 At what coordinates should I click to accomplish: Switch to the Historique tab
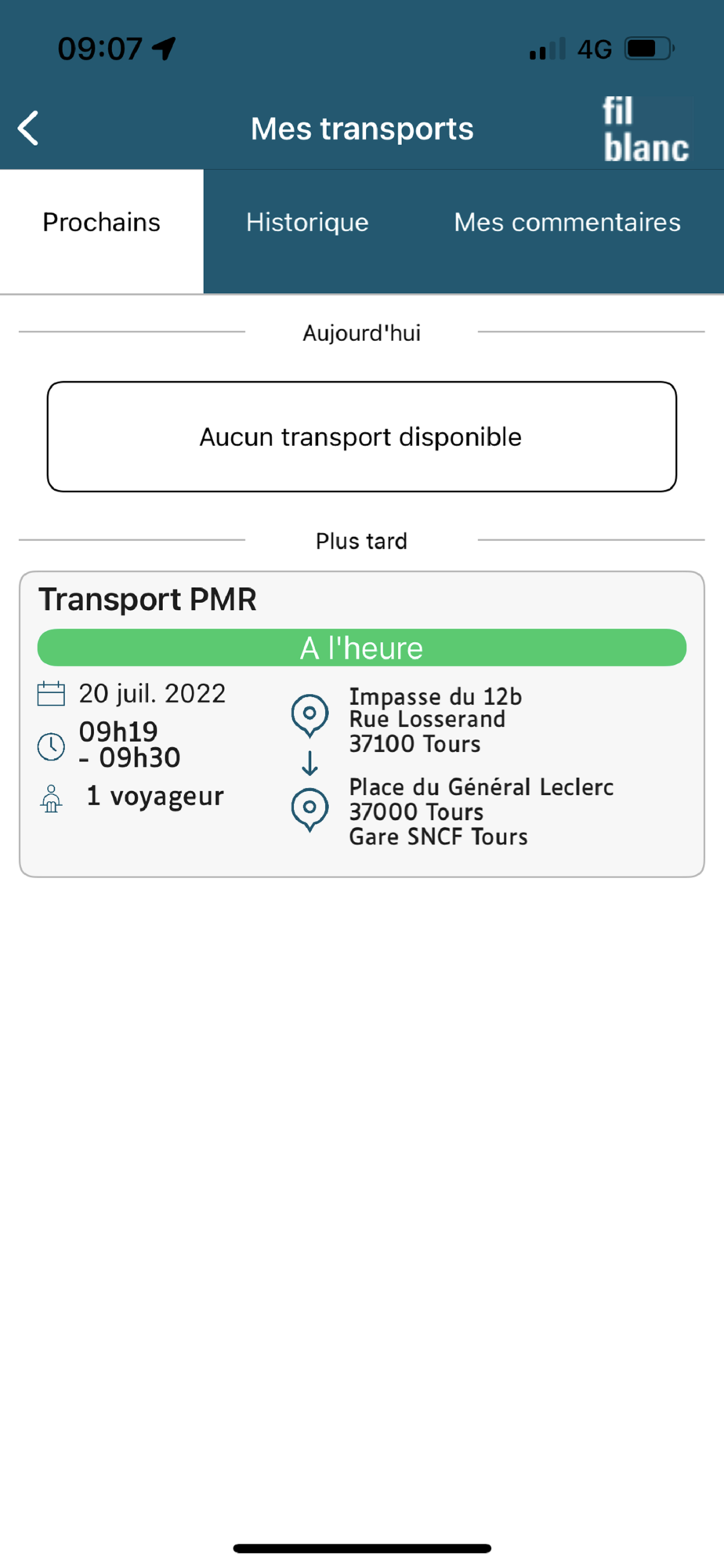(x=307, y=223)
